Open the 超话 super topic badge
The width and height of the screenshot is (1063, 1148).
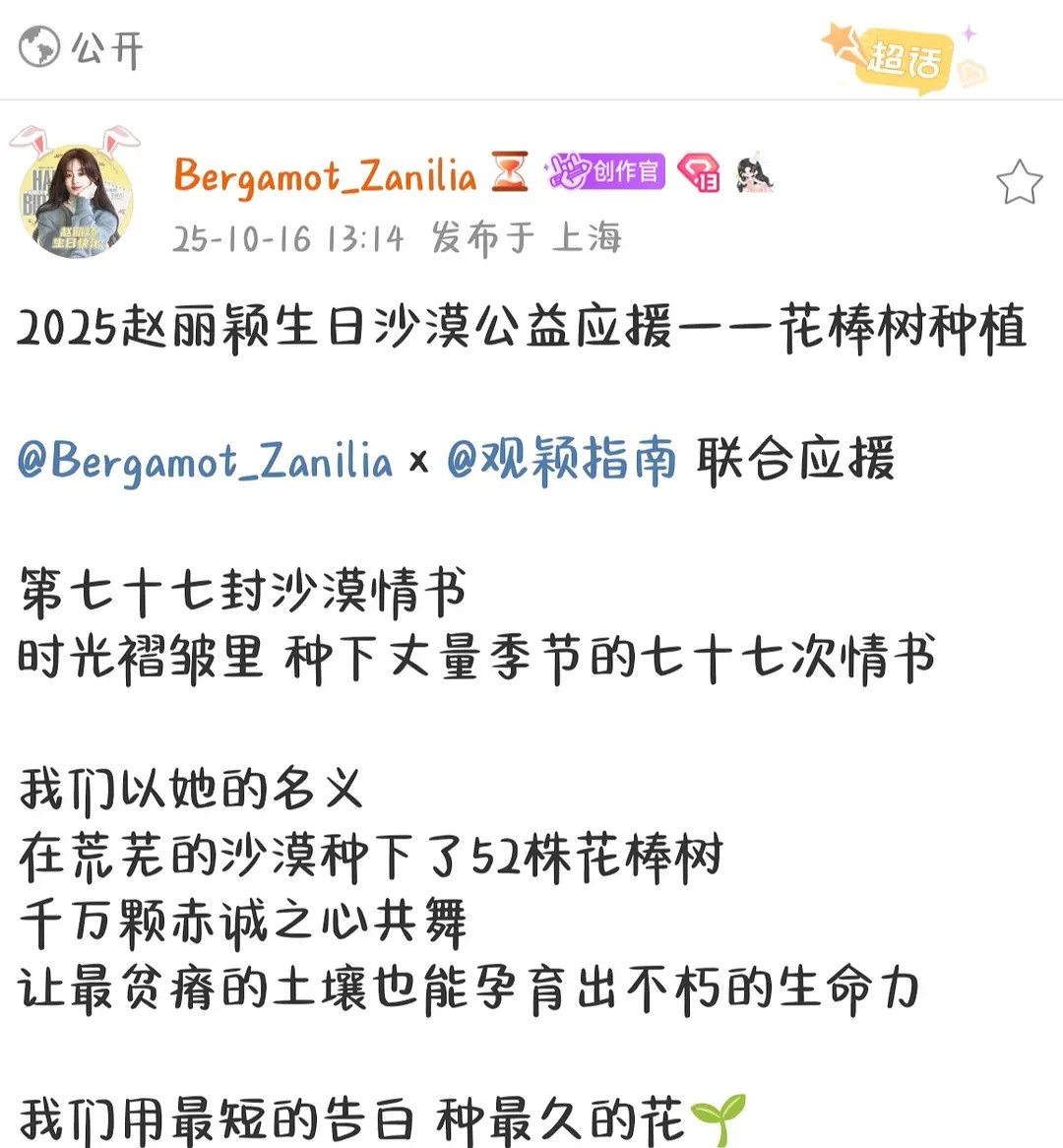pyautogui.click(x=903, y=58)
